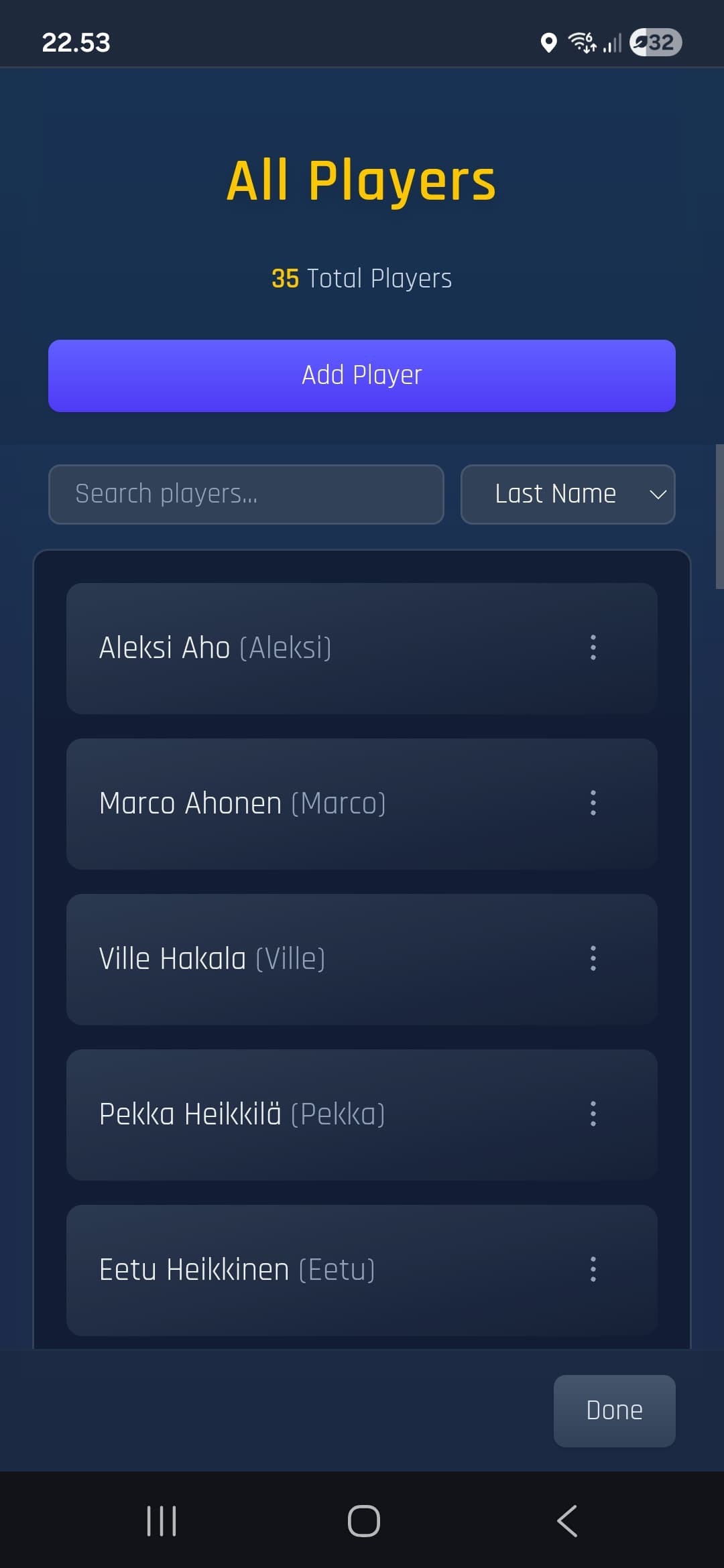Tap the recent apps navigation button
Image resolution: width=724 pixels, height=1568 pixels.
tap(161, 1520)
